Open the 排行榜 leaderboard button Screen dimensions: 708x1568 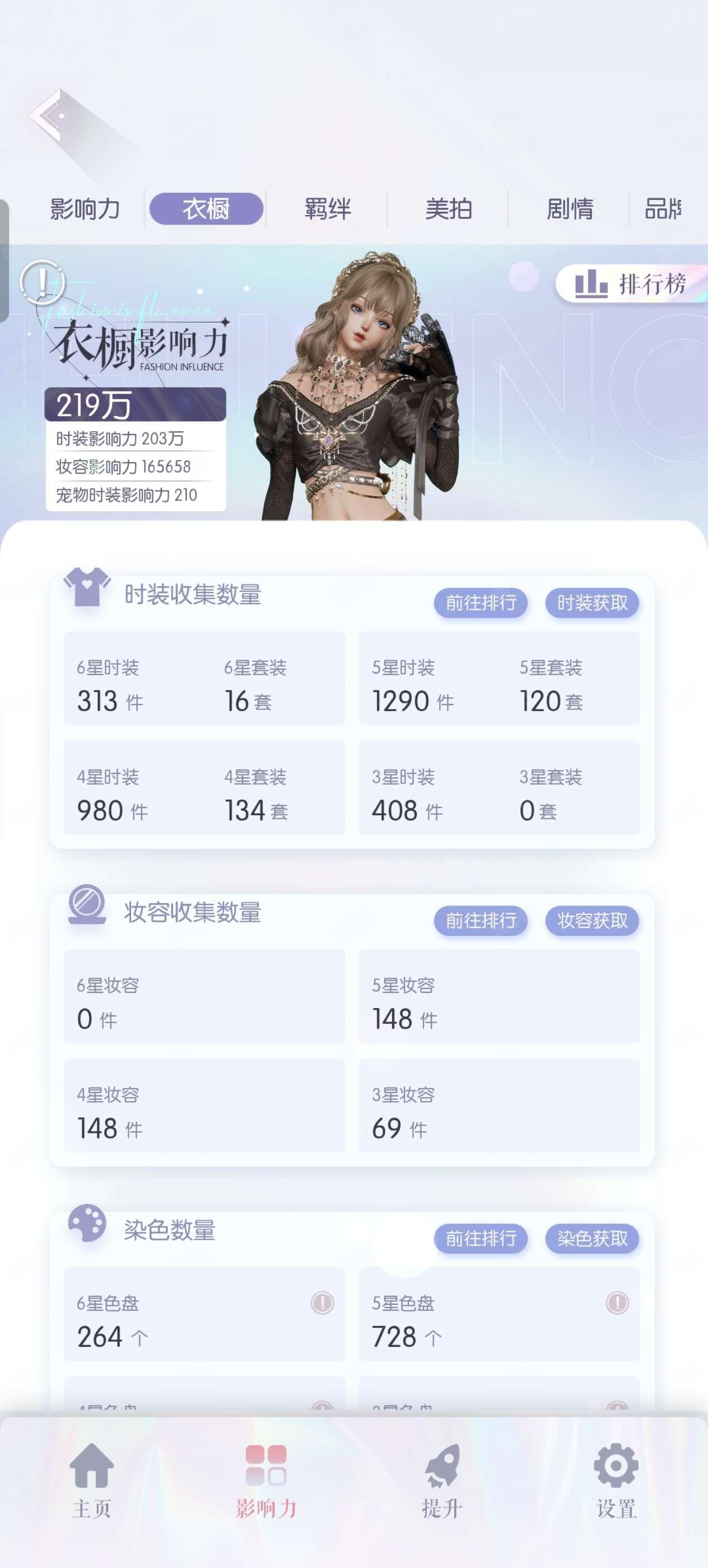coord(631,284)
